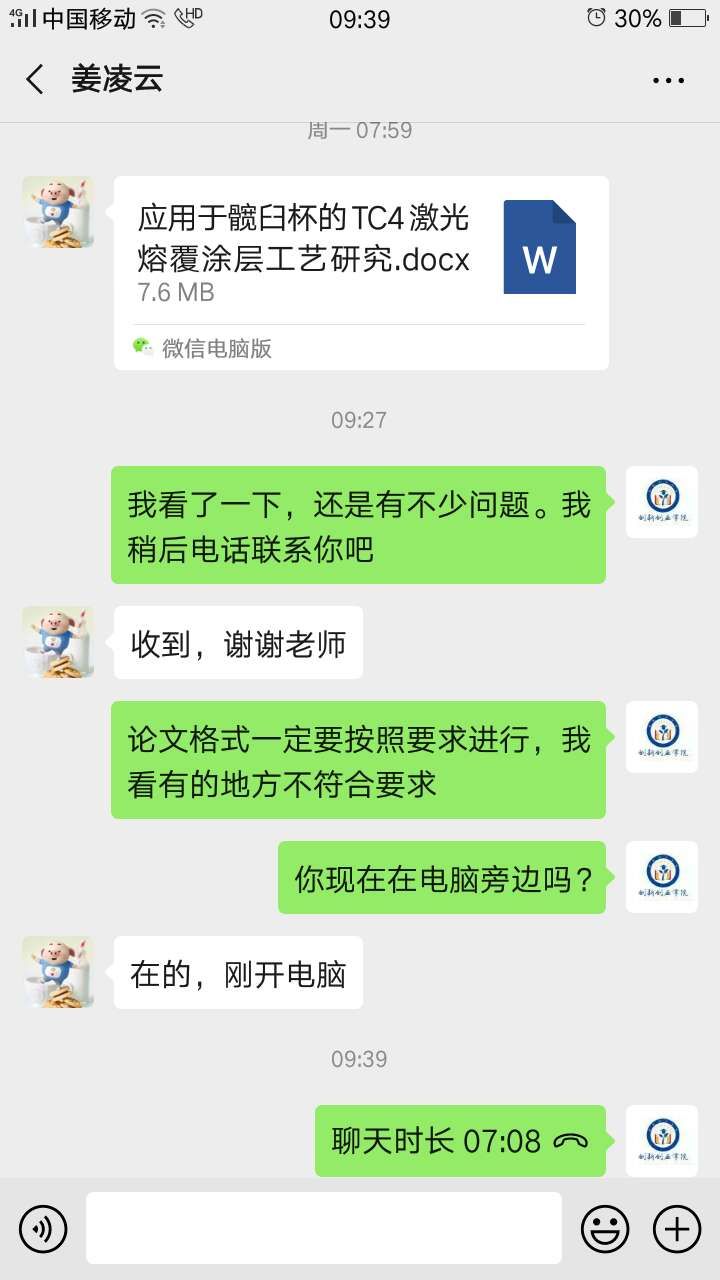View 姜凌云's profile from the 收到，谢谢老师 avatar
Viewport: 720px width, 1280px height.
click(x=58, y=642)
